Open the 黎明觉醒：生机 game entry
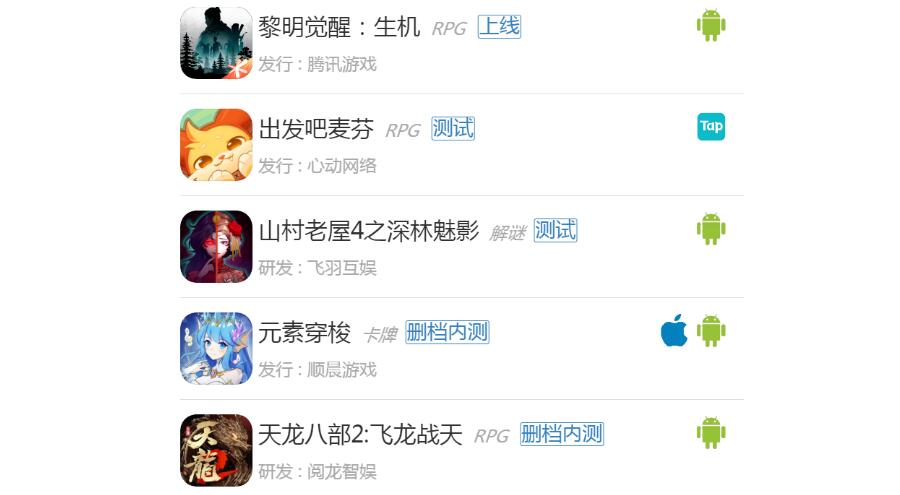The width and height of the screenshot is (900, 495). (338, 28)
